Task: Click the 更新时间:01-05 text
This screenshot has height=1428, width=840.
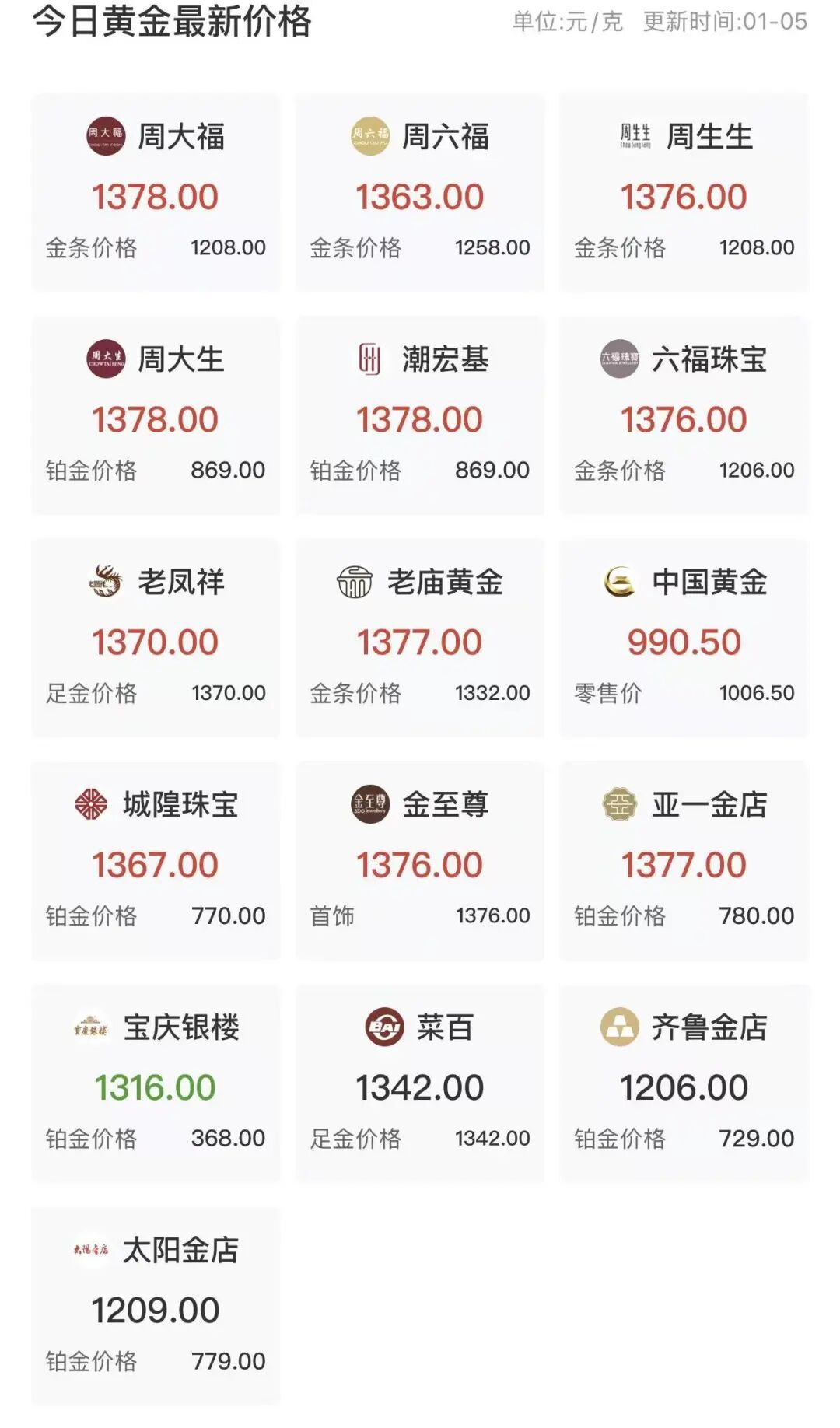Action: click(x=723, y=23)
